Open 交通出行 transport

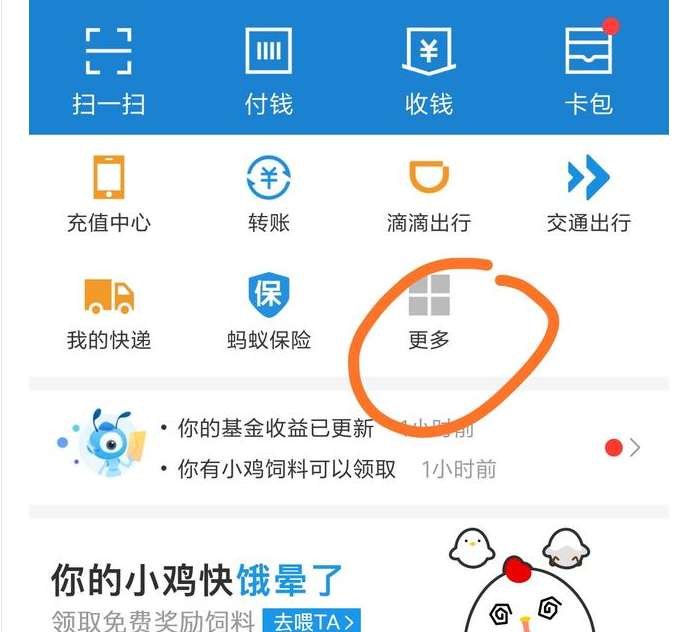pyautogui.click(x=588, y=193)
